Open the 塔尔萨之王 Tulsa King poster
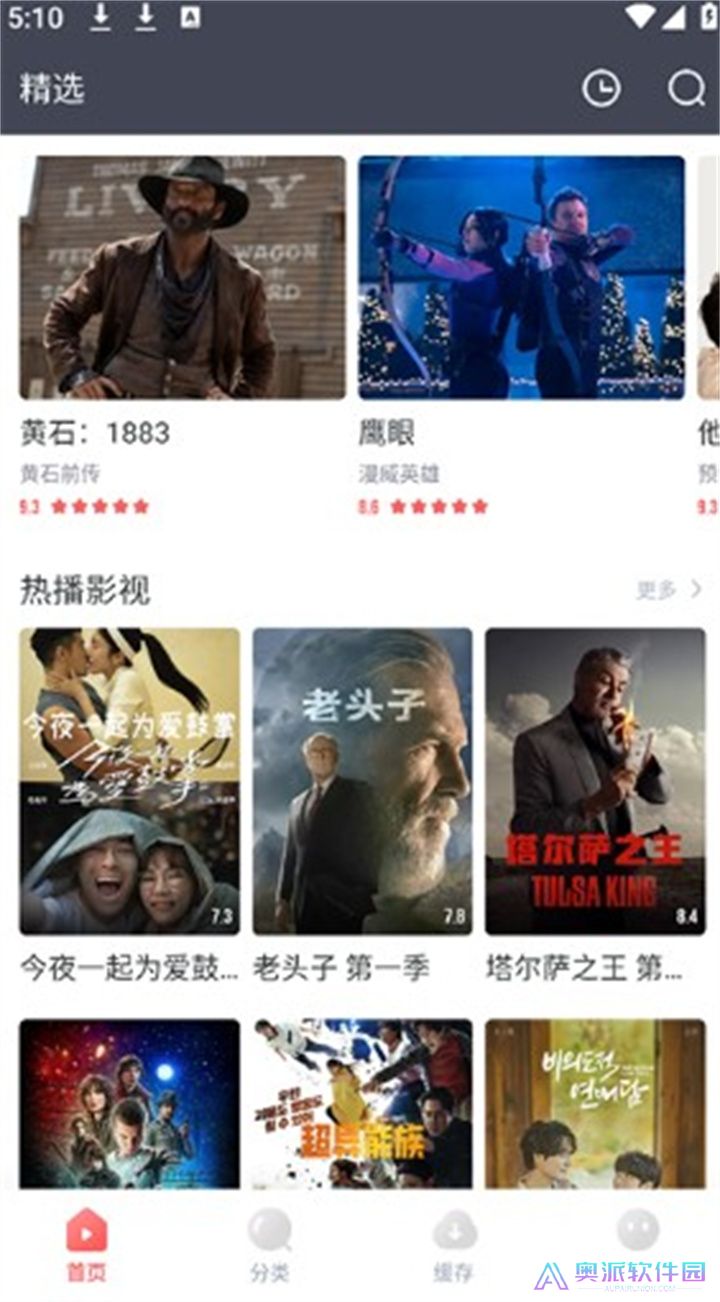This screenshot has height=1302, width=720. tap(596, 776)
